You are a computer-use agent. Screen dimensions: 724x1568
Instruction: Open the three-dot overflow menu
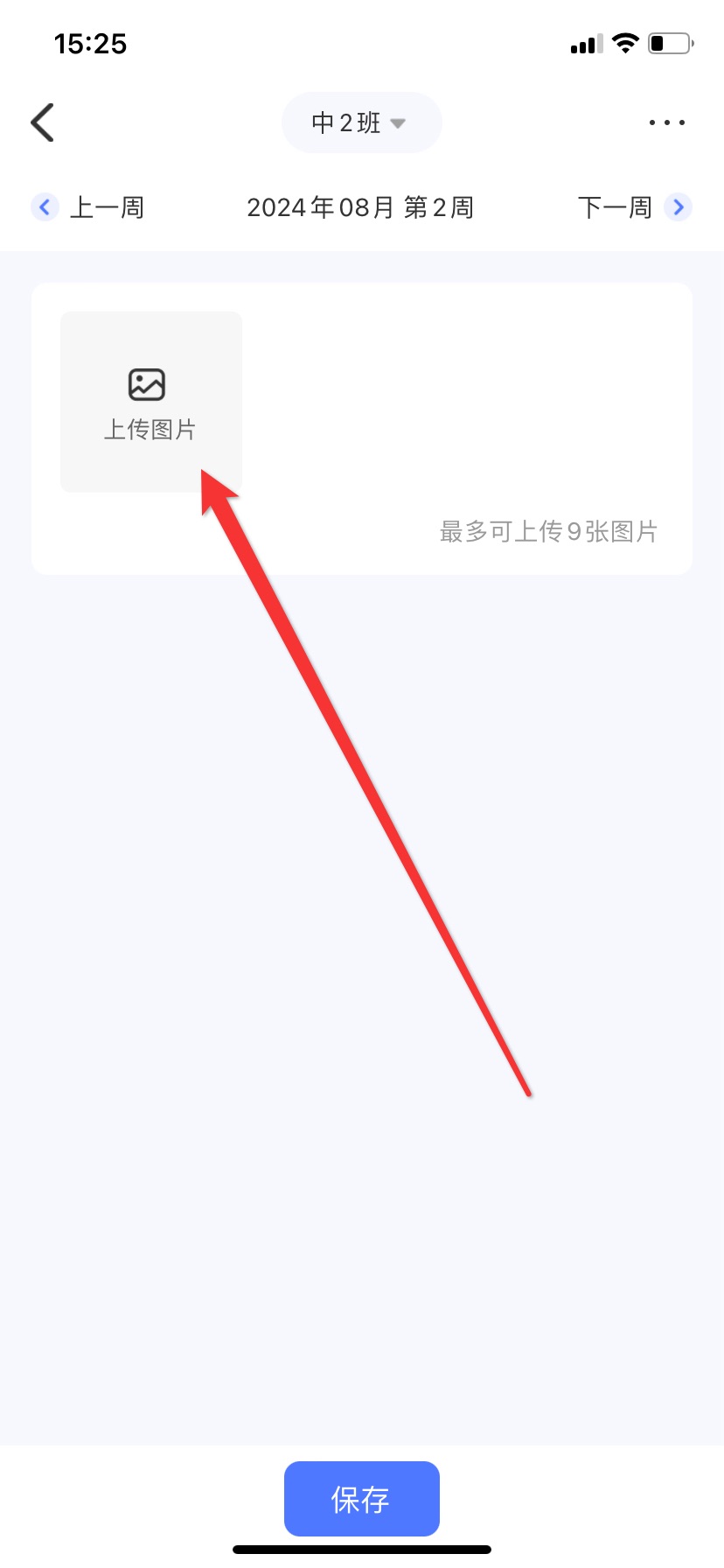[666, 122]
